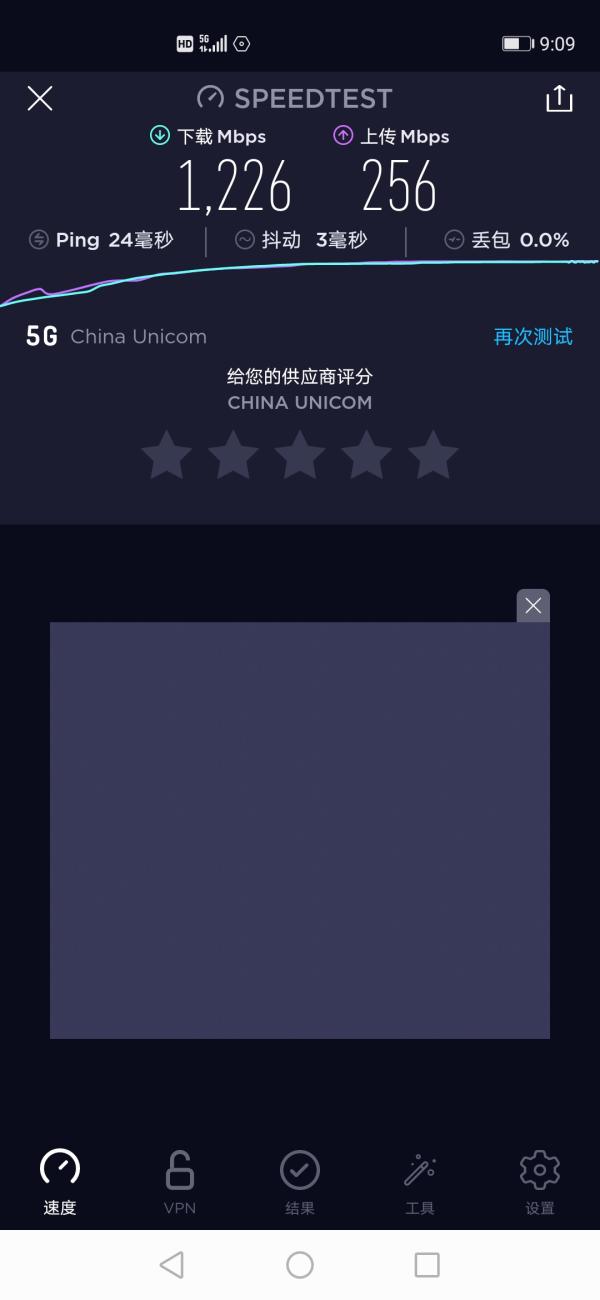The width and height of the screenshot is (600, 1300).
Task: Share the speed test result
Action: click(x=559, y=98)
